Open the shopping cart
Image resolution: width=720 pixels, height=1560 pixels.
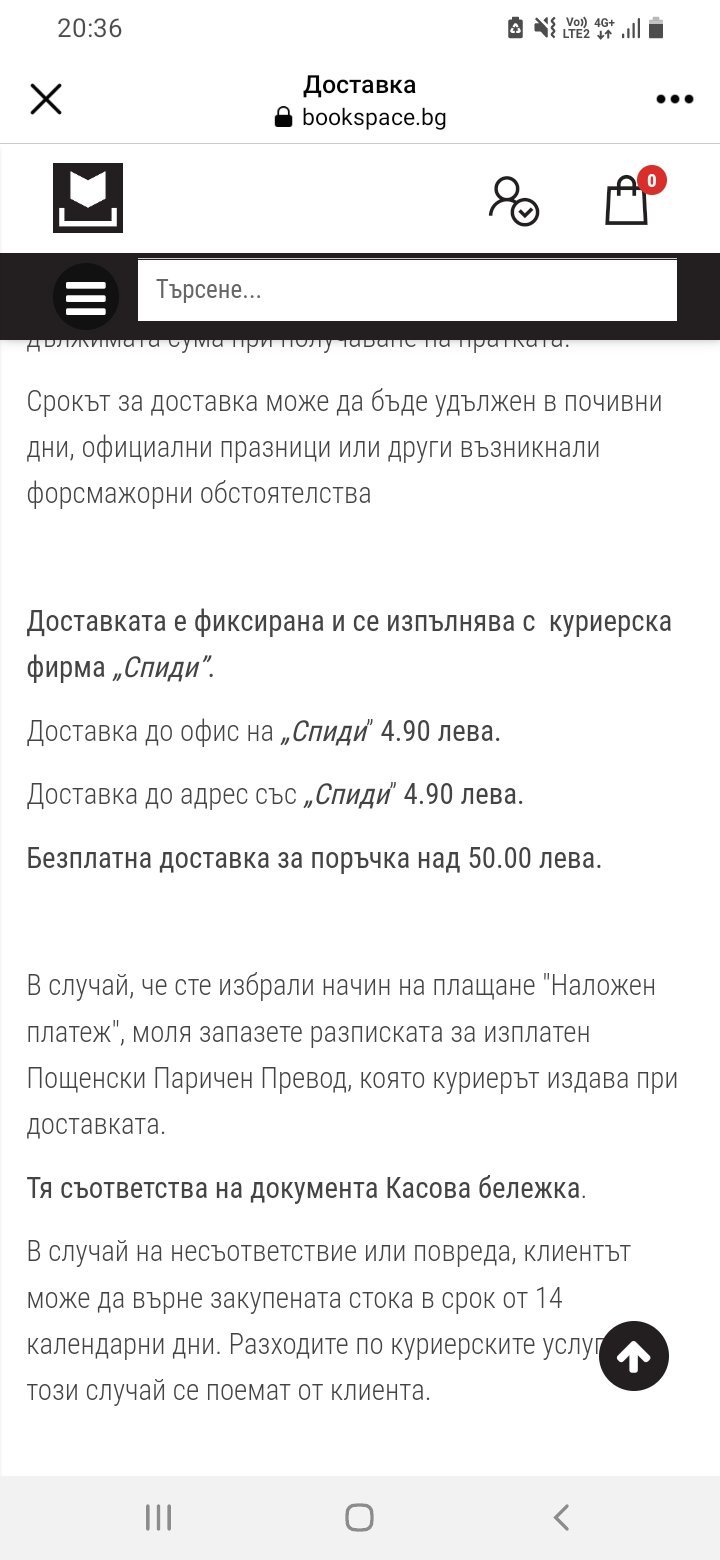pyautogui.click(x=628, y=199)
